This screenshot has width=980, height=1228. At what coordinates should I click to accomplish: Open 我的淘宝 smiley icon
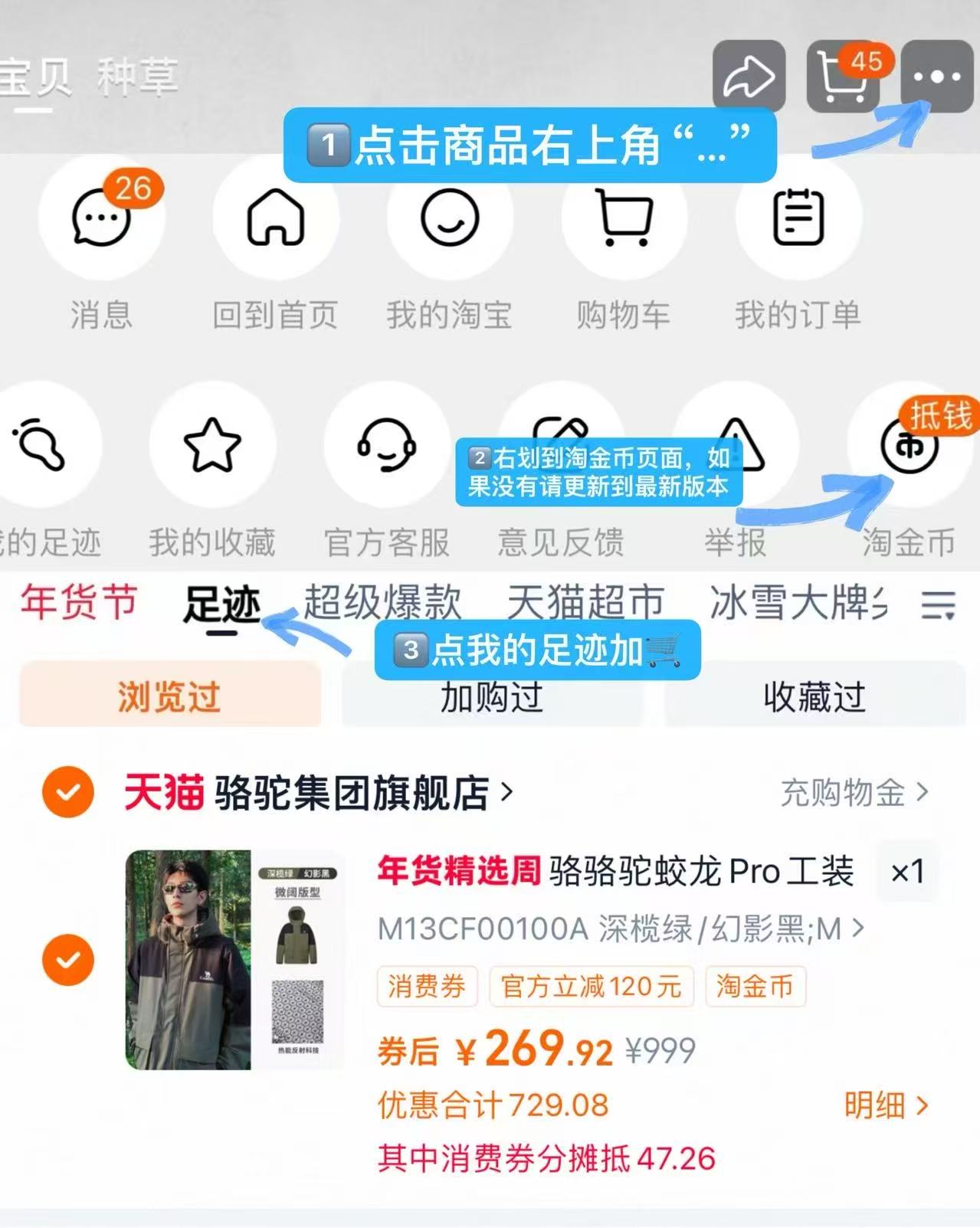coord(451,220)
